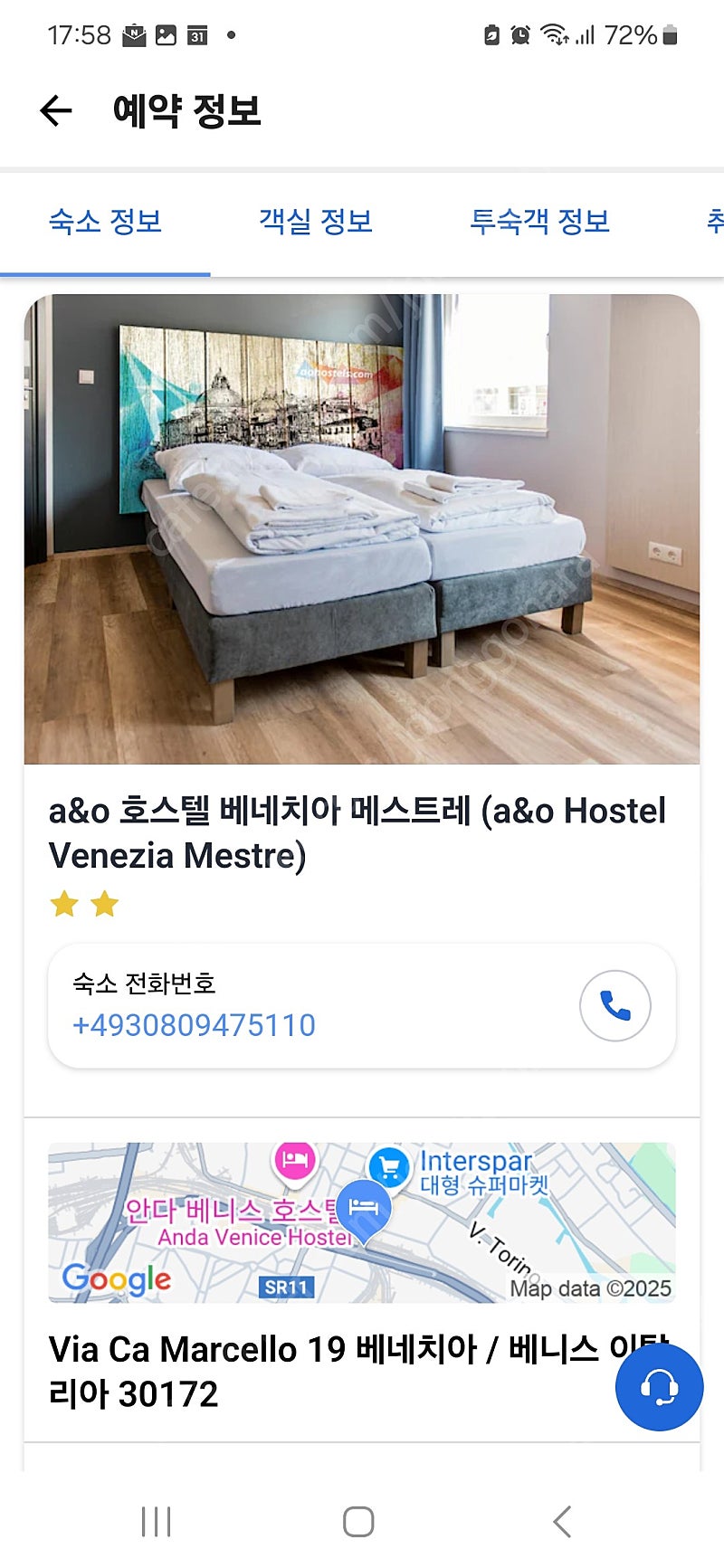Open customer support headset button
Screen dimensions: 724x1568
(x=660, y=1386)
